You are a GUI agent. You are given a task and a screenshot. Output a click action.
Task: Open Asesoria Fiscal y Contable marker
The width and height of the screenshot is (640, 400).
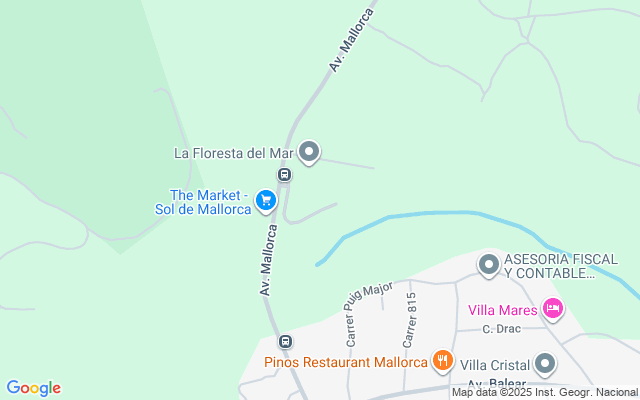488,265
